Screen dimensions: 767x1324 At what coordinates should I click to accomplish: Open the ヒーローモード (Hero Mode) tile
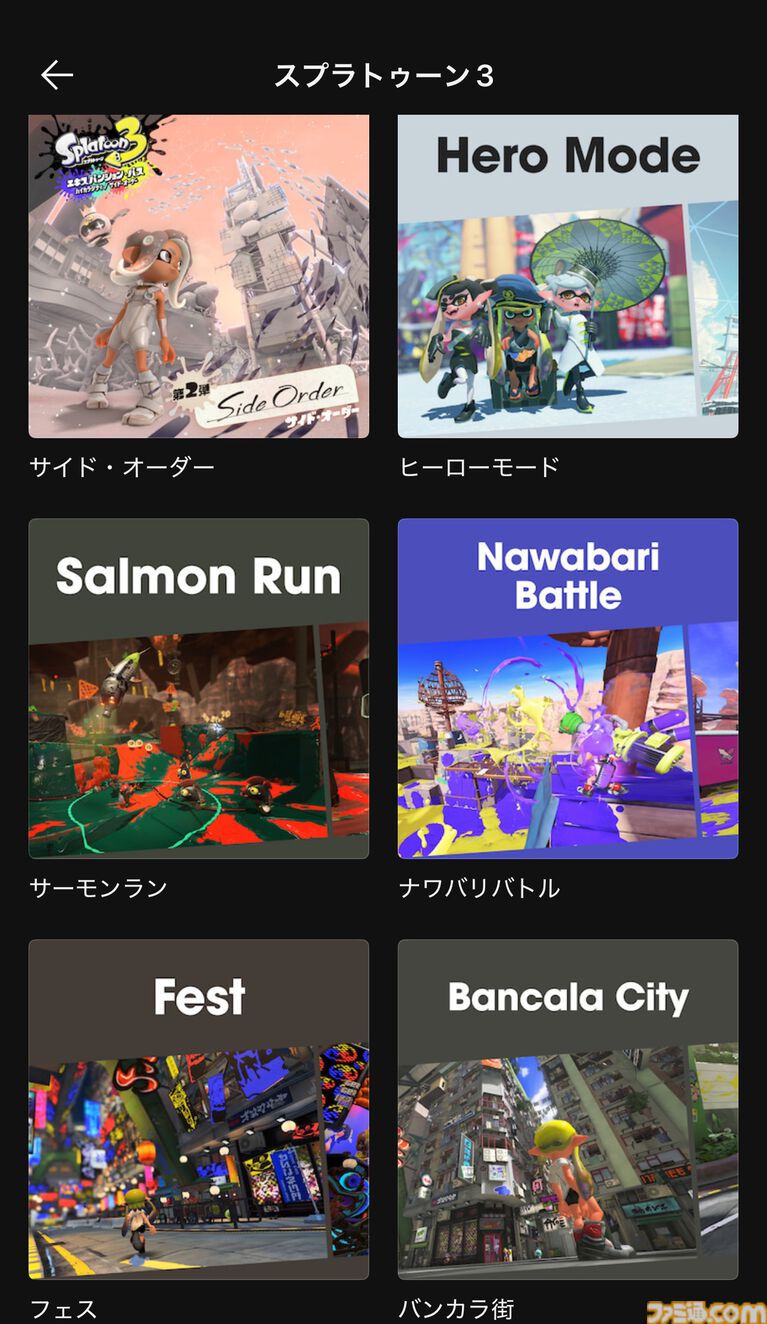568,277
